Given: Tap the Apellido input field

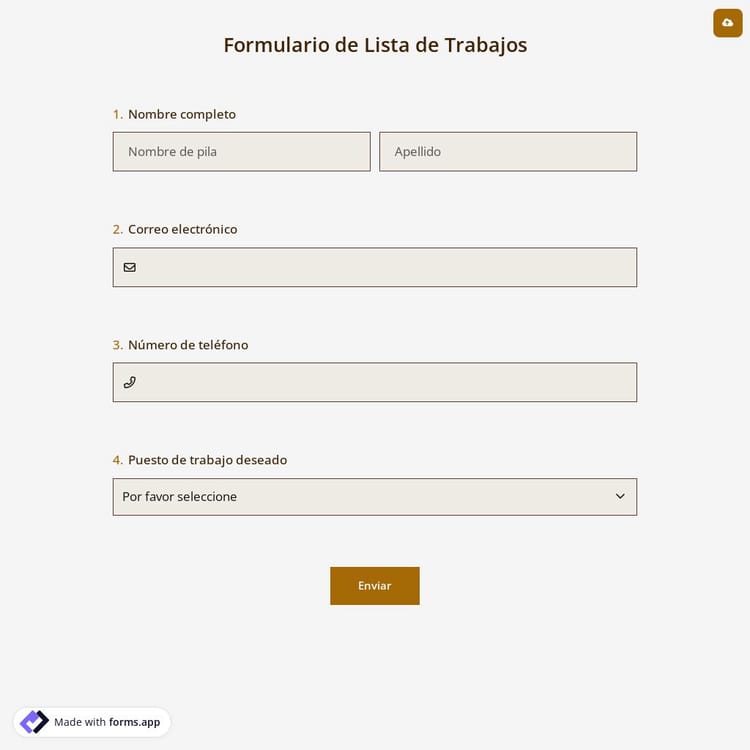Looking at the screenshot, I should (x=507, y=152).
